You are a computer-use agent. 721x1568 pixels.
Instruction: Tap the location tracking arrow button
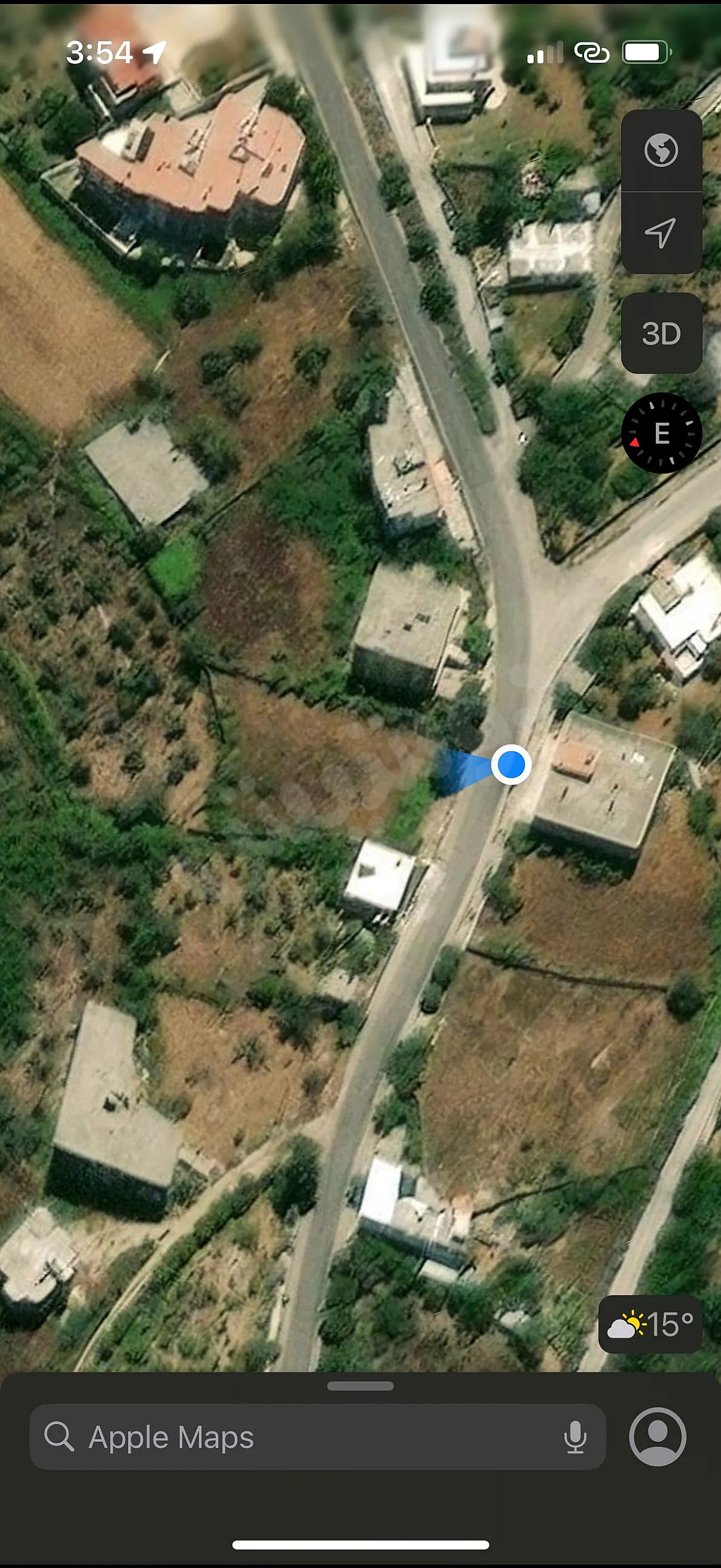click(661, 233)
